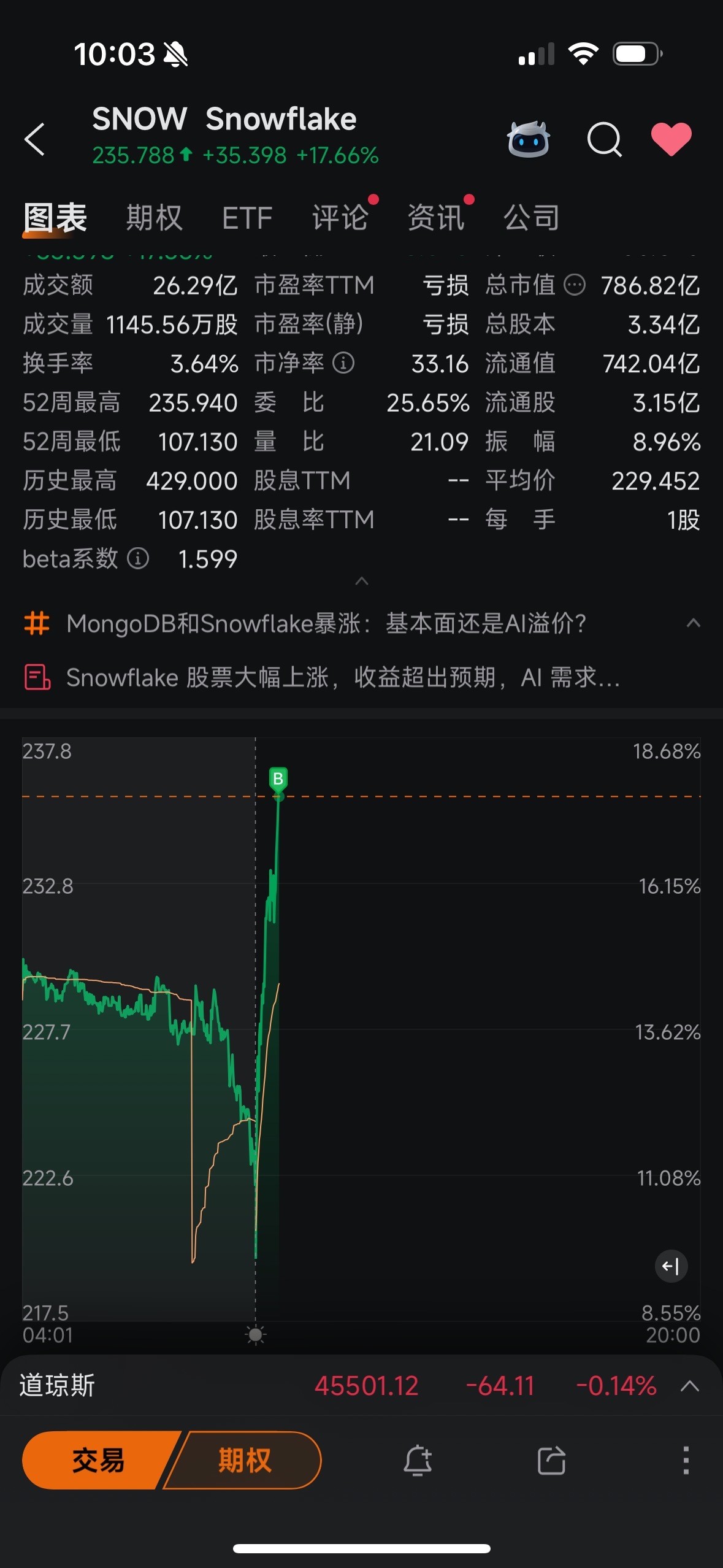The image size is (723, 1568).
Task: Switch to the ETF tab
Action: click(247, 218)
